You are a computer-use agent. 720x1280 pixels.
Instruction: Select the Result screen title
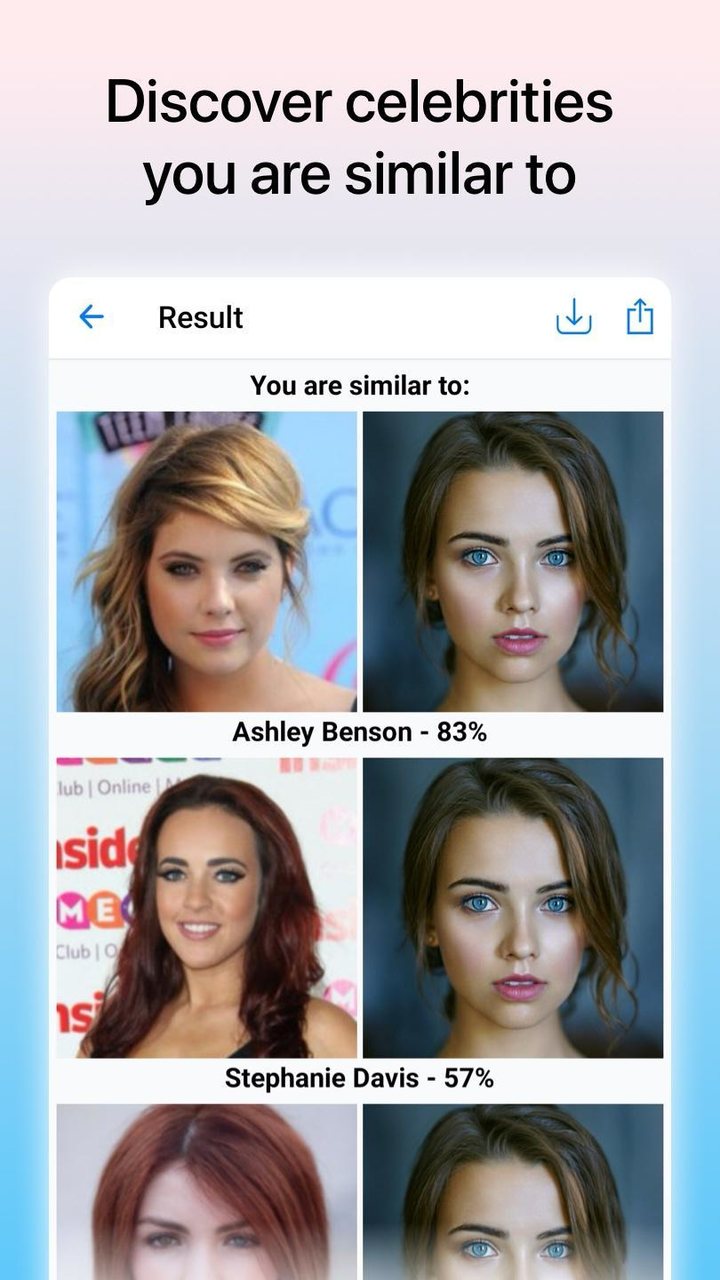200,317
